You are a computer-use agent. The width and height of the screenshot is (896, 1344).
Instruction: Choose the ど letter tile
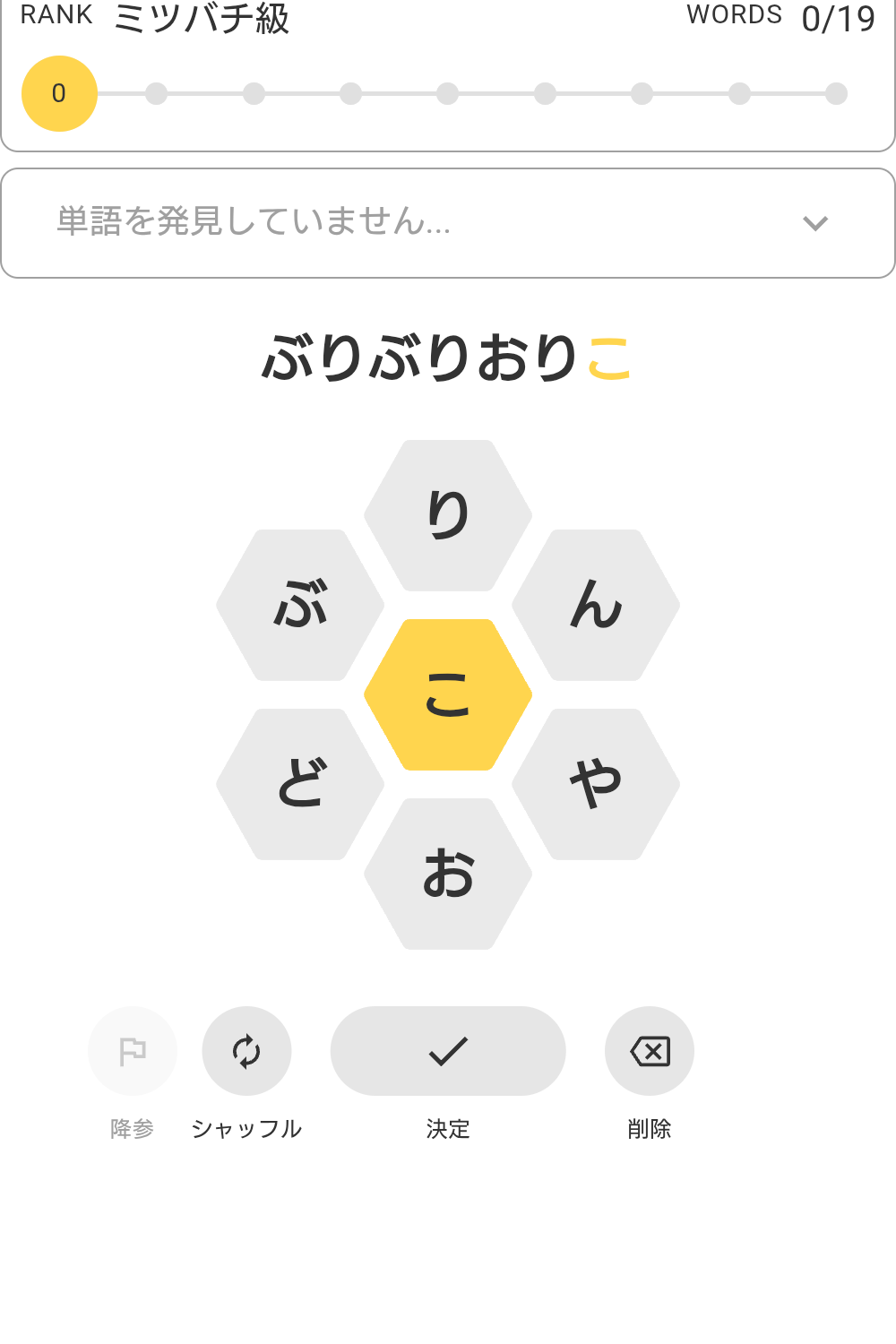(300, 784)
